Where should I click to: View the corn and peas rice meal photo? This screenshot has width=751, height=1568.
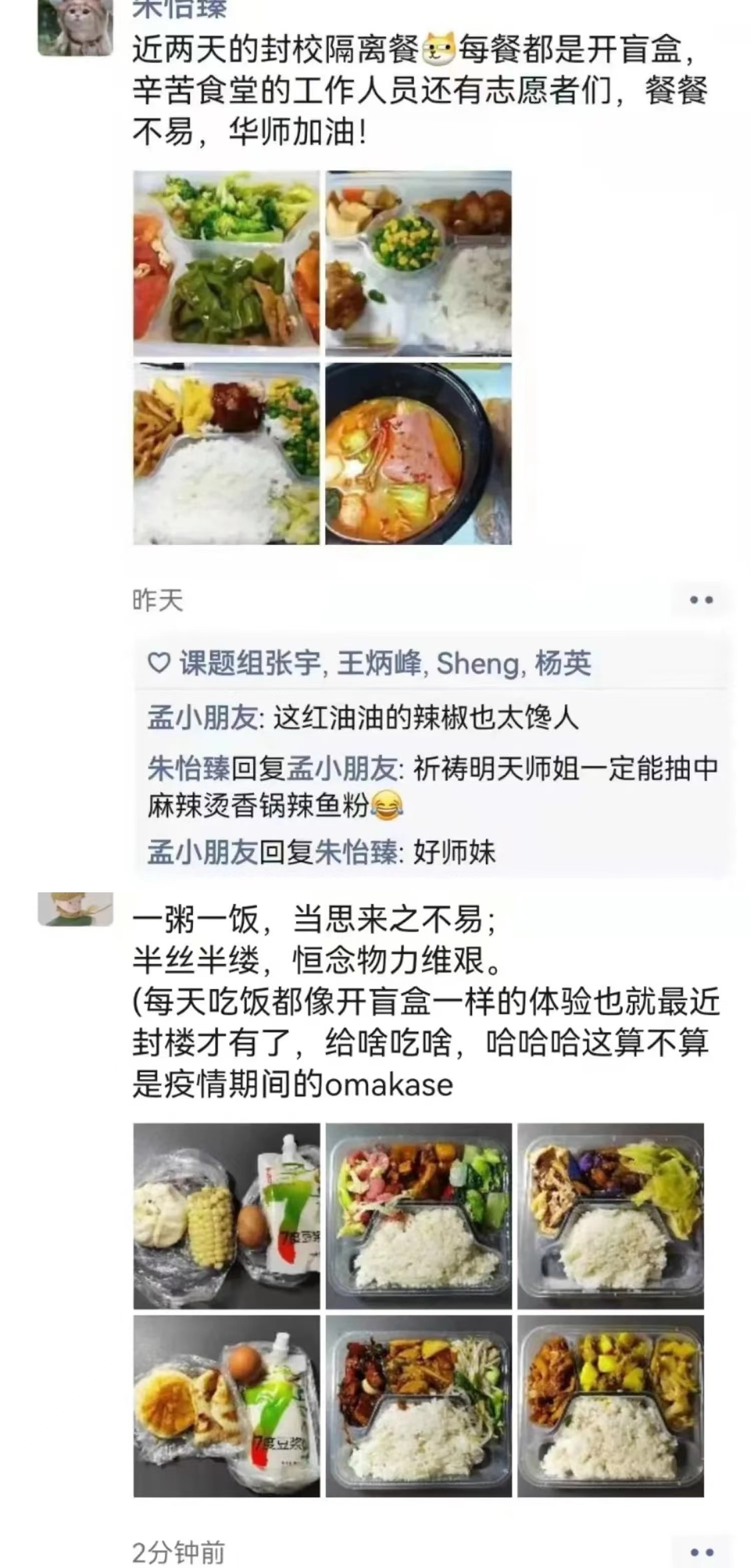click(419, 263)
